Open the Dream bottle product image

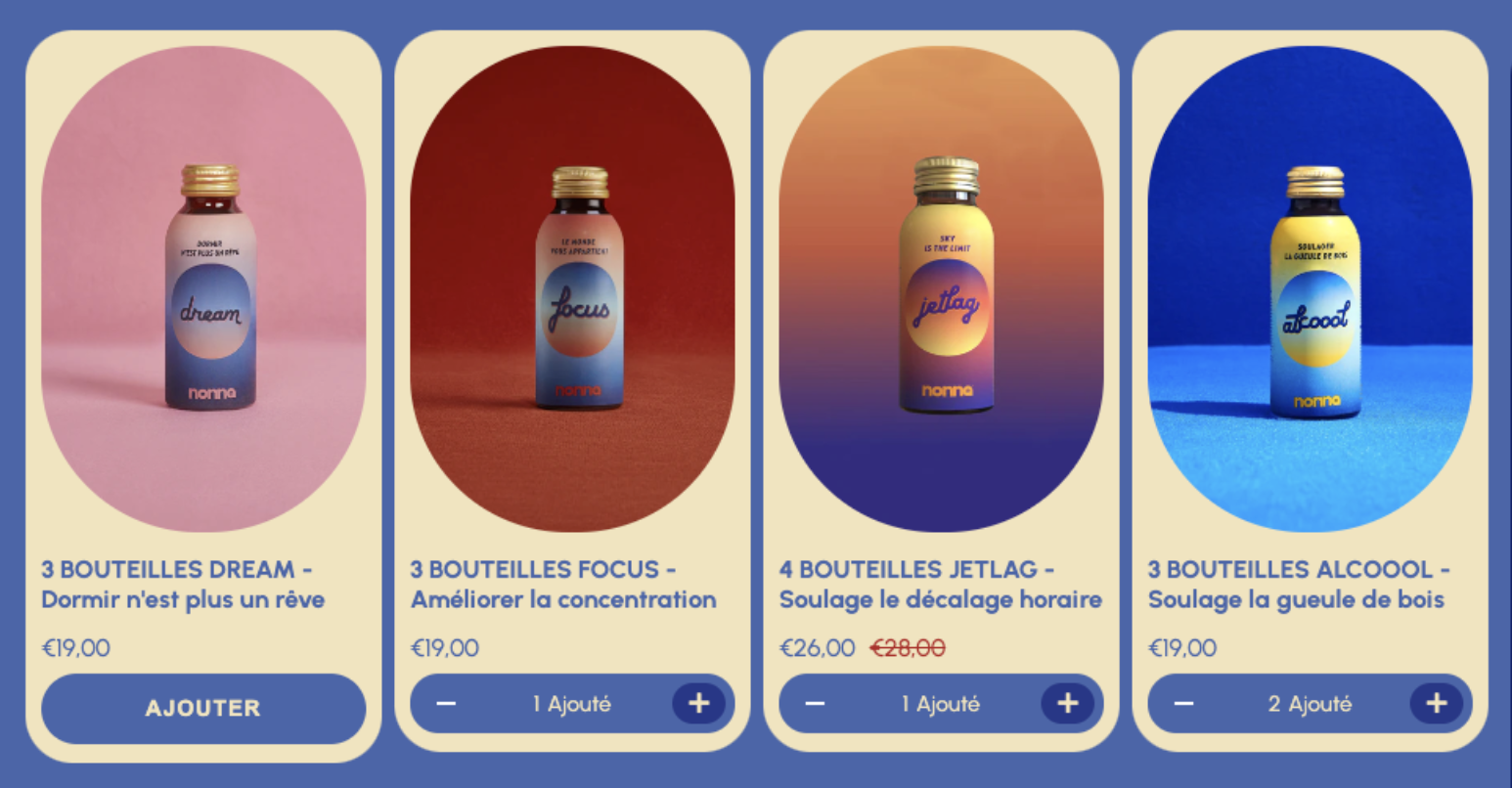tap(203, 289)
